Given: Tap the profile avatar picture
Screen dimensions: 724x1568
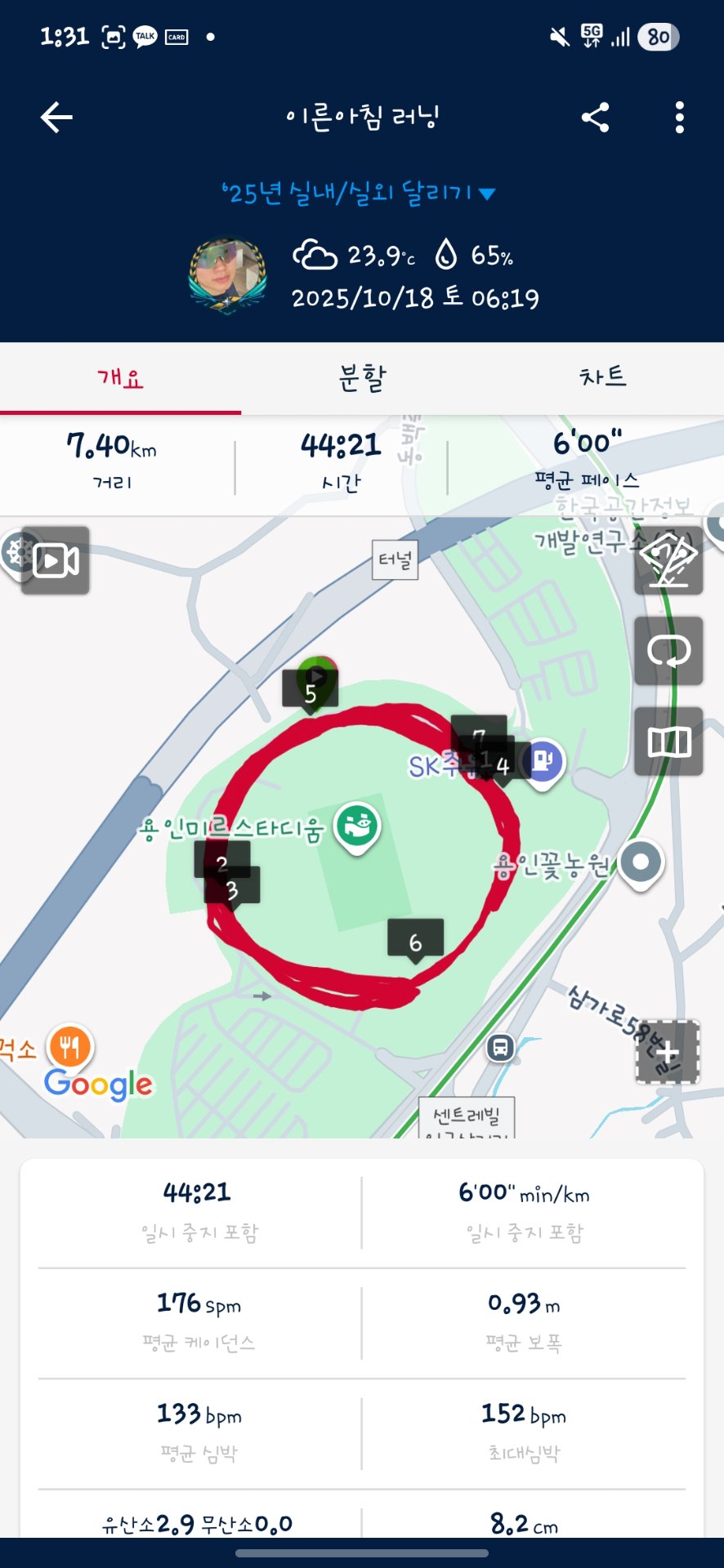Looking at the screenshot, I should tap(227, 276).
